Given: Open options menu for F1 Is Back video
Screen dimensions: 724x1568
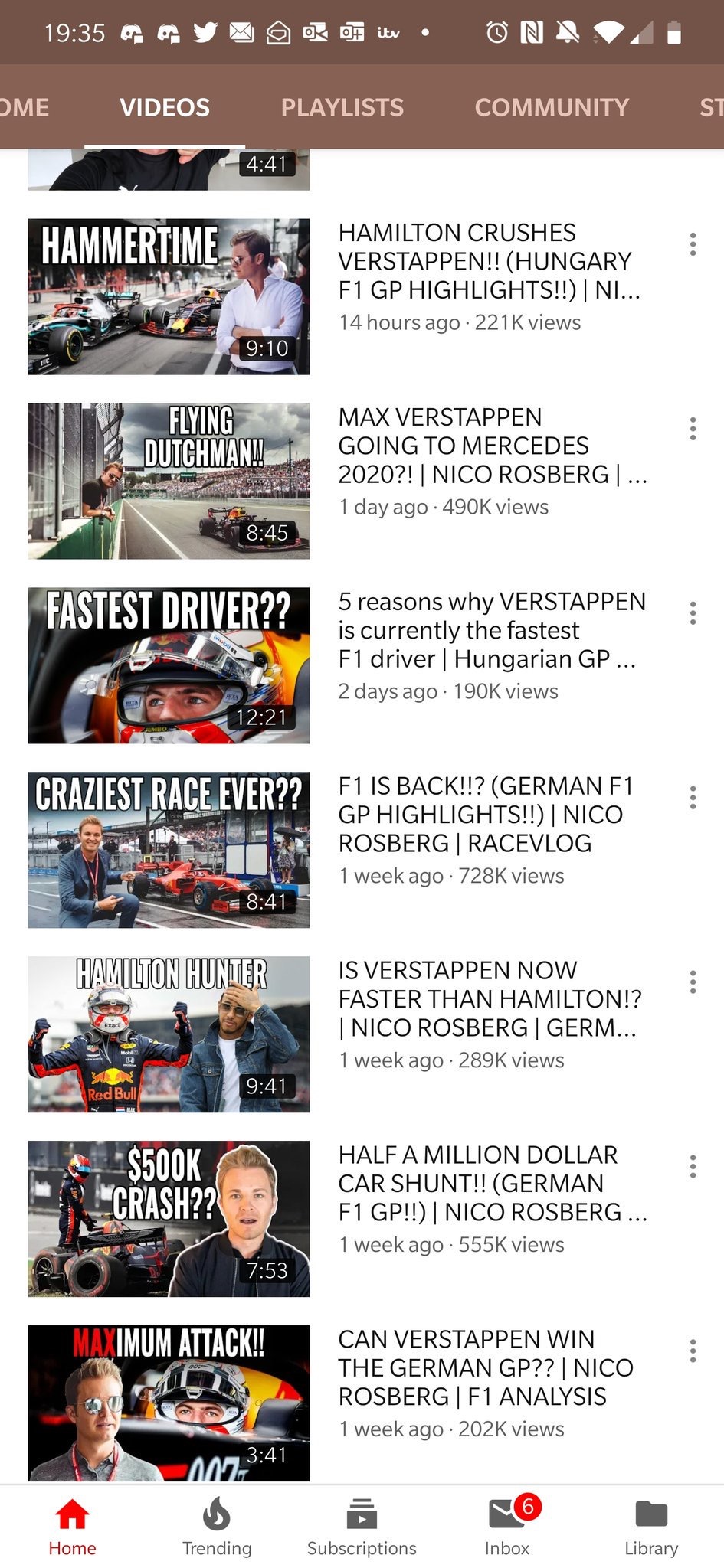Looking at the screenshot, I should click(x=693, y=798).
